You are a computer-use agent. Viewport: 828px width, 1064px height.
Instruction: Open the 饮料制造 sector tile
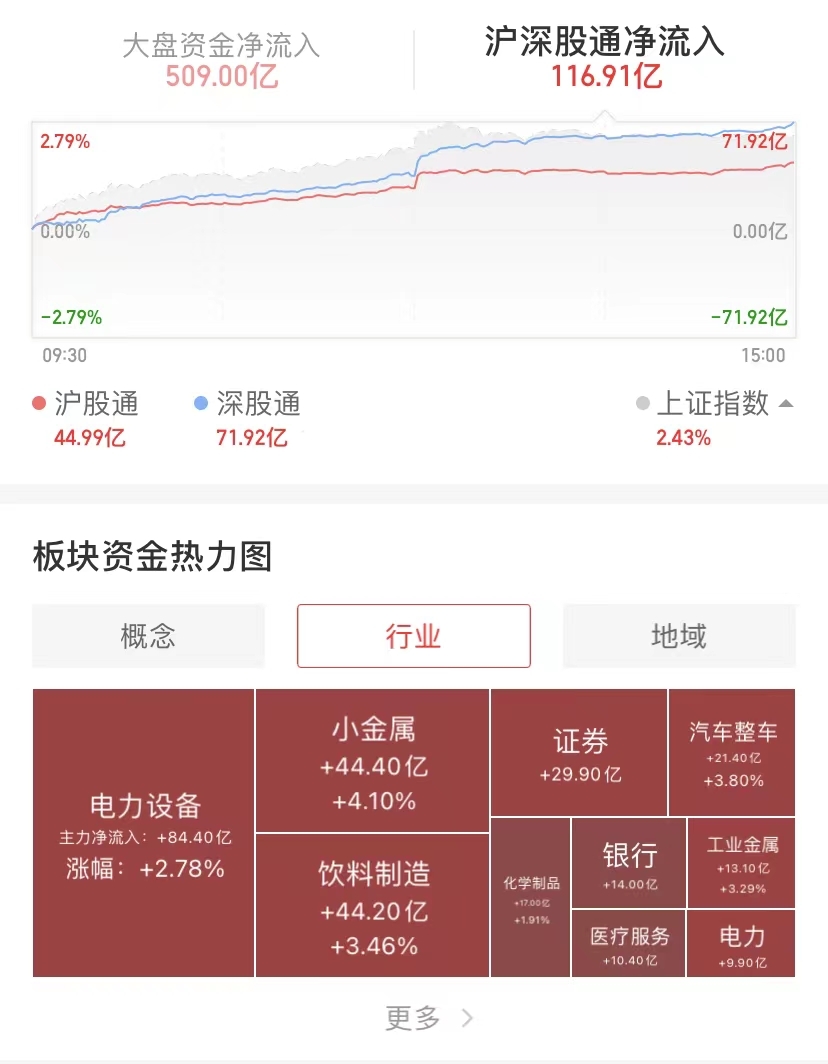click(x=373, y=905)
